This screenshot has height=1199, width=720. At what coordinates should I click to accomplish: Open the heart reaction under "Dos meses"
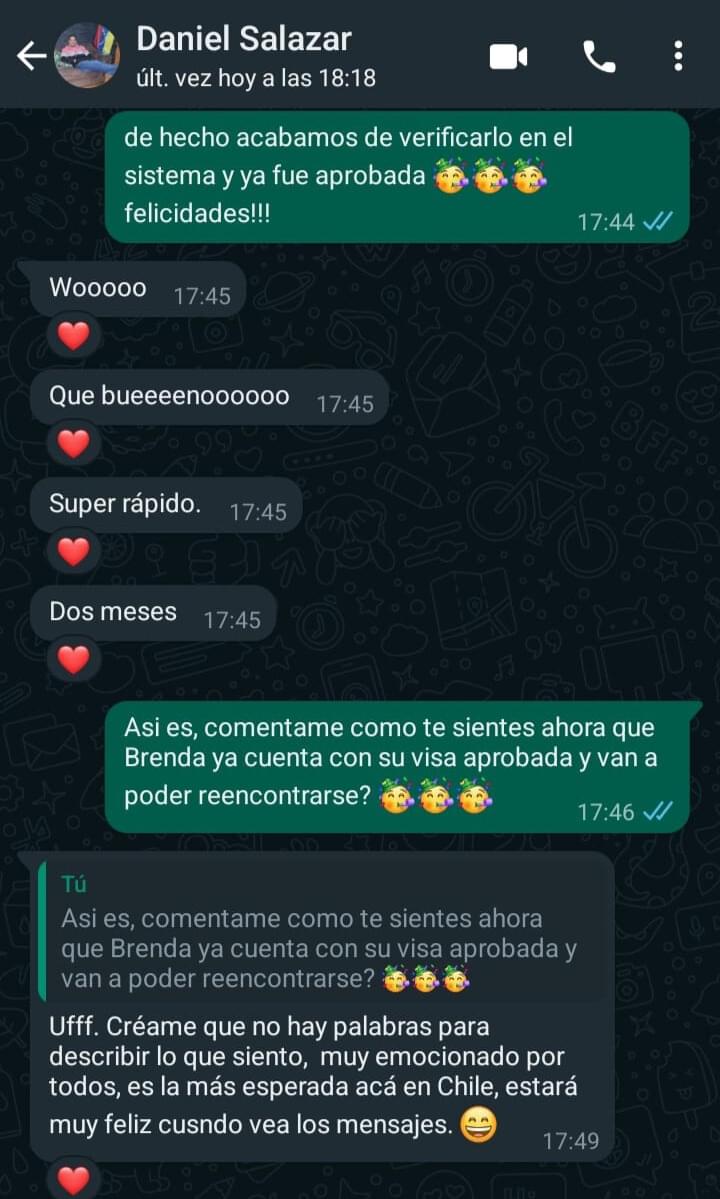coord(73,660)
